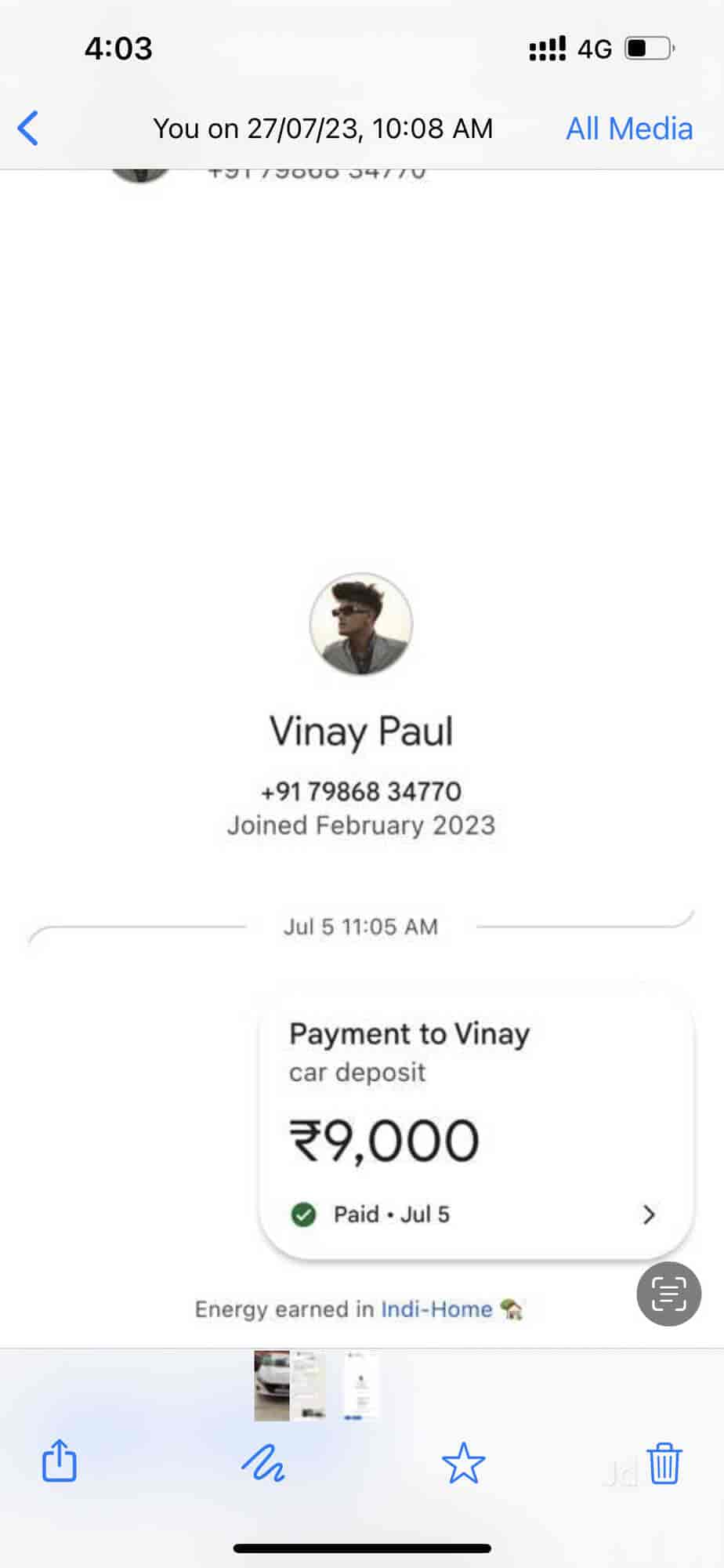Select the white car thumbnail

271,1385
